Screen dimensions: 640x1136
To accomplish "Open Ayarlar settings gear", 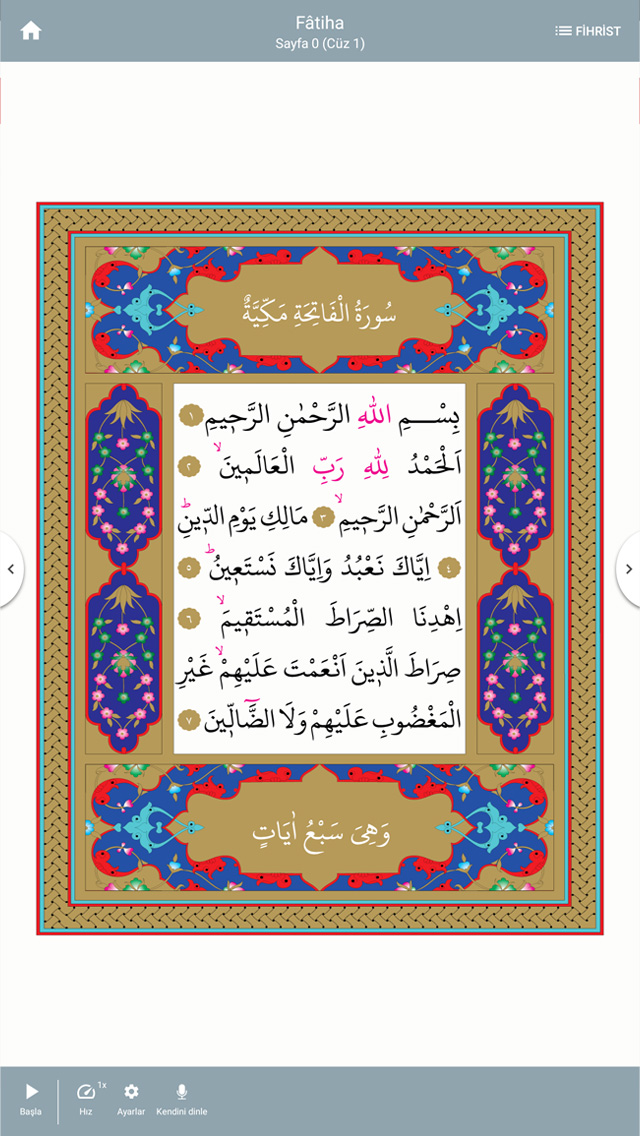I will (131, 1098).
